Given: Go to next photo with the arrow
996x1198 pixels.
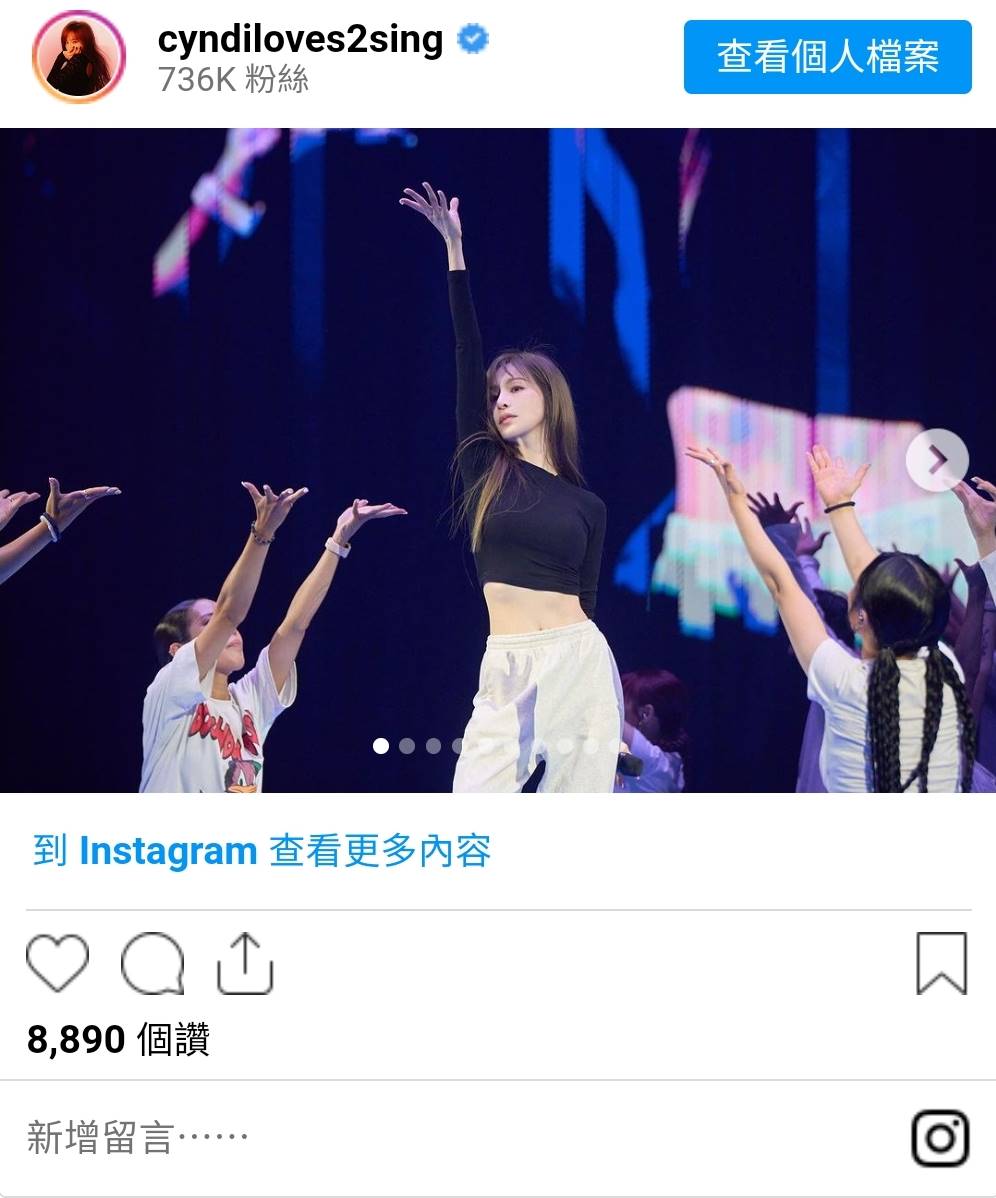Looking at the screenshot, I should (937, 459).
